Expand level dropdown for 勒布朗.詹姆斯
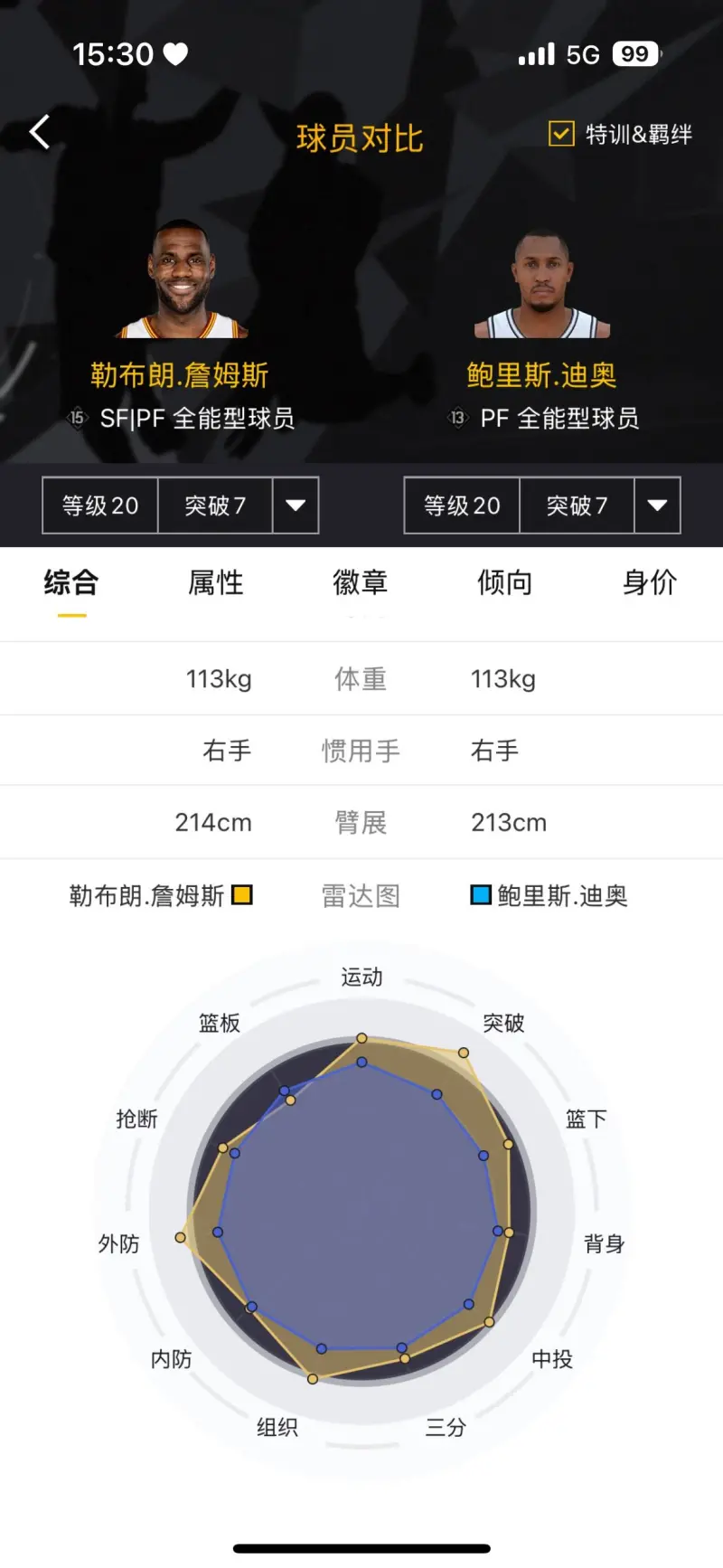 [296, 505]
